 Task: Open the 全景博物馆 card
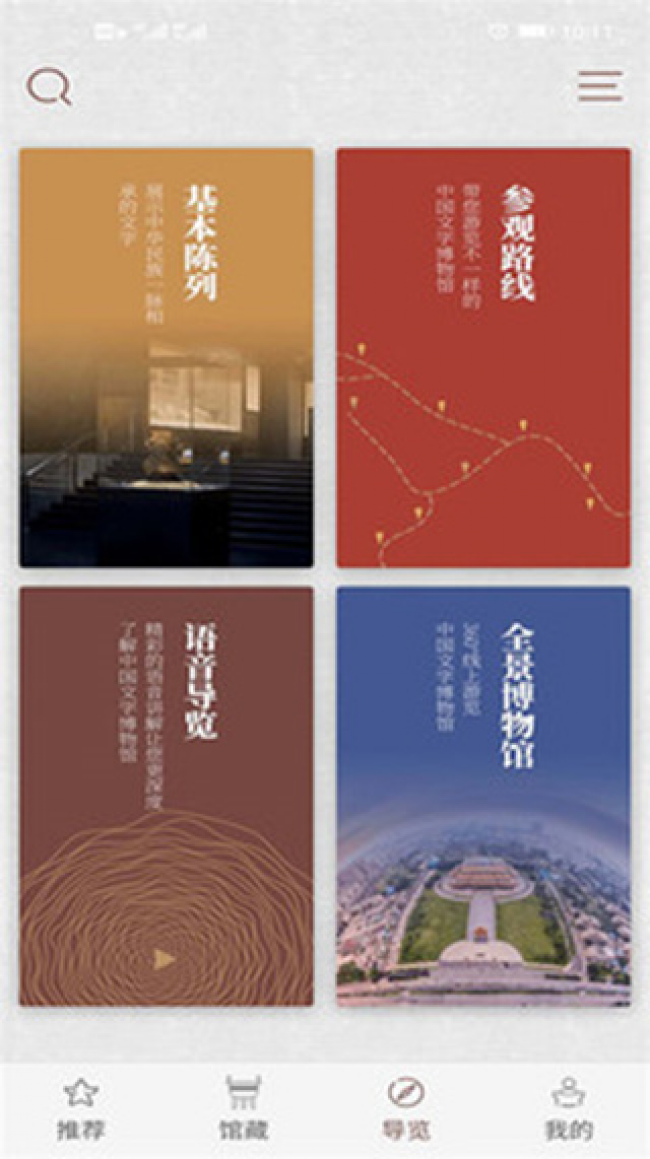[x=483, y=796]
